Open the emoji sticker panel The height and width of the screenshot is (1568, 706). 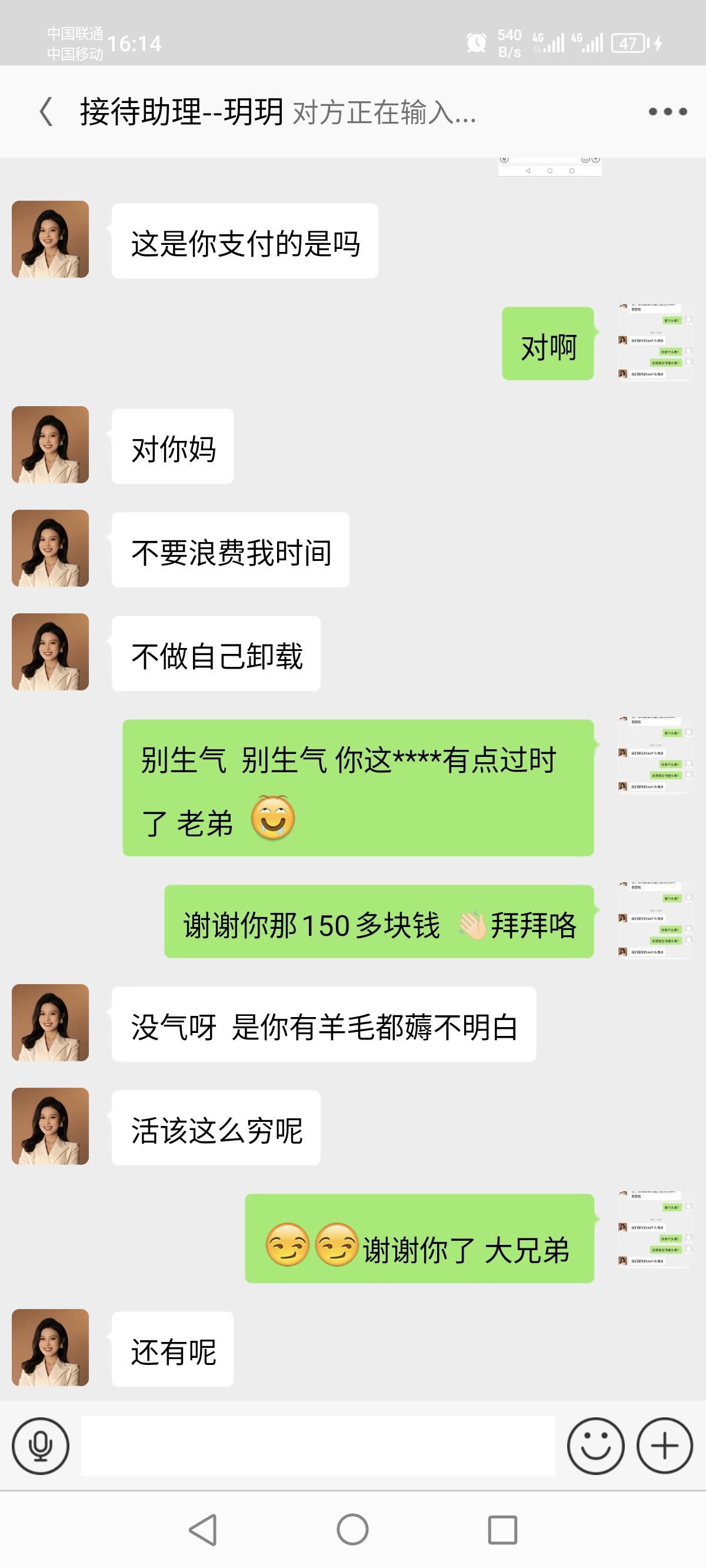pyautogui.click(x=595, y=1446)
